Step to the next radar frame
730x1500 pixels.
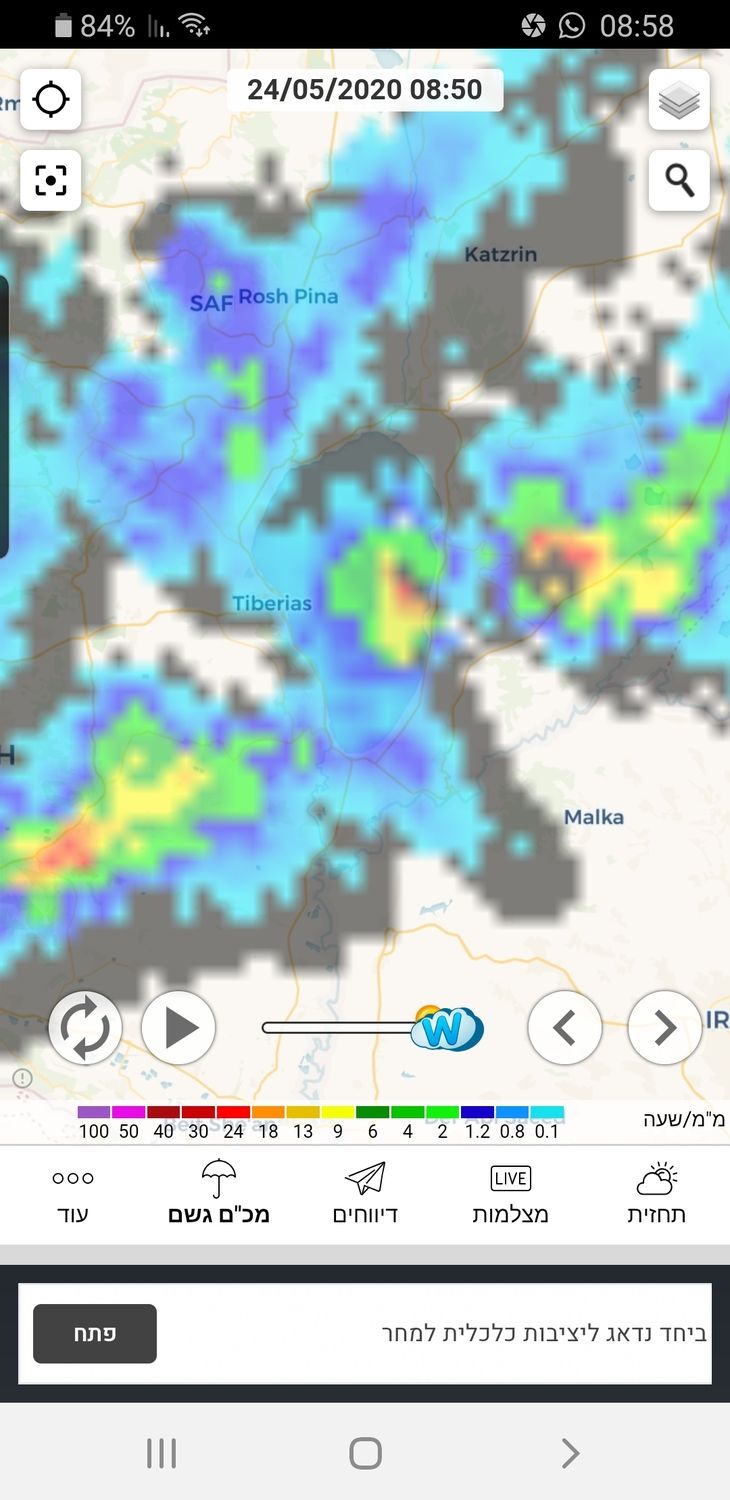tap(665, 1027)
